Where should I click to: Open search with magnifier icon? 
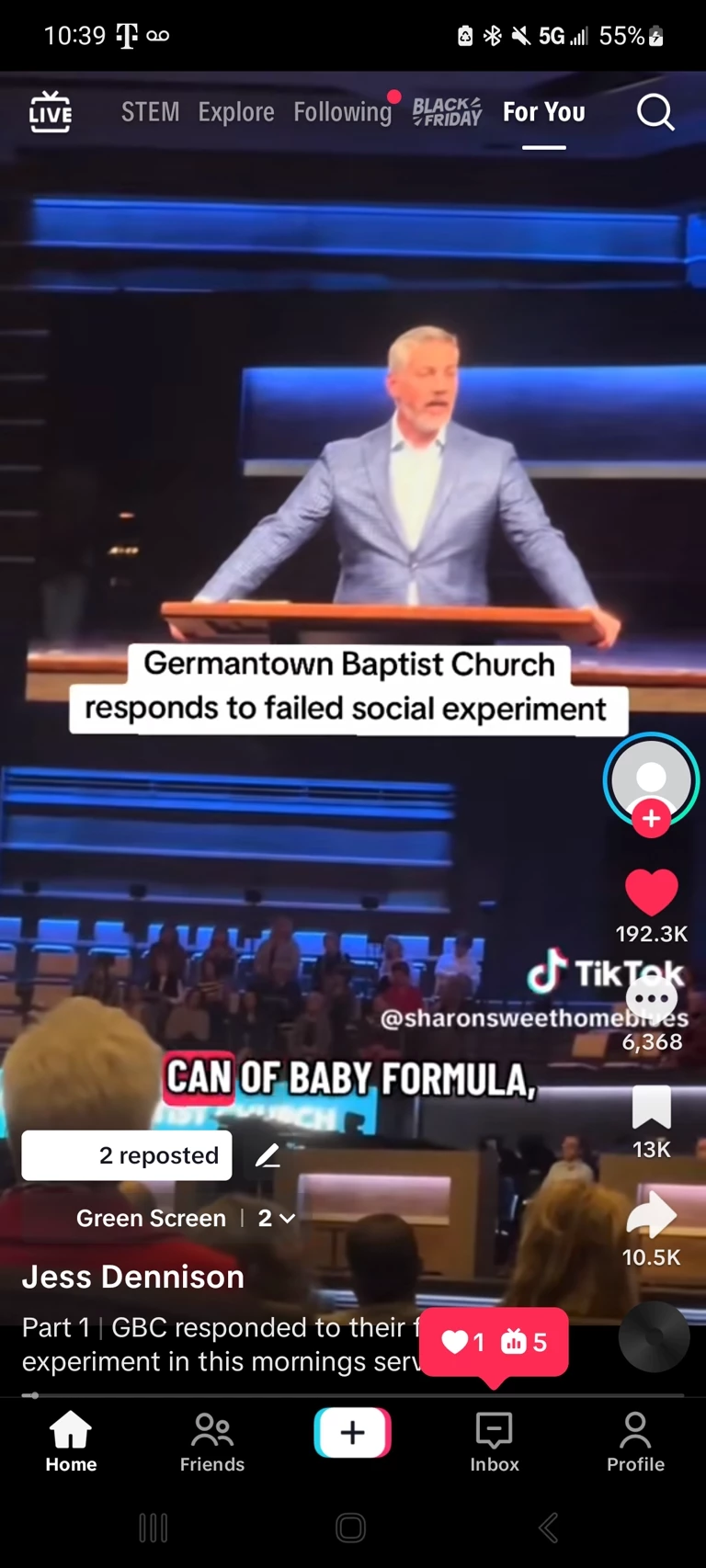[655, 112]
